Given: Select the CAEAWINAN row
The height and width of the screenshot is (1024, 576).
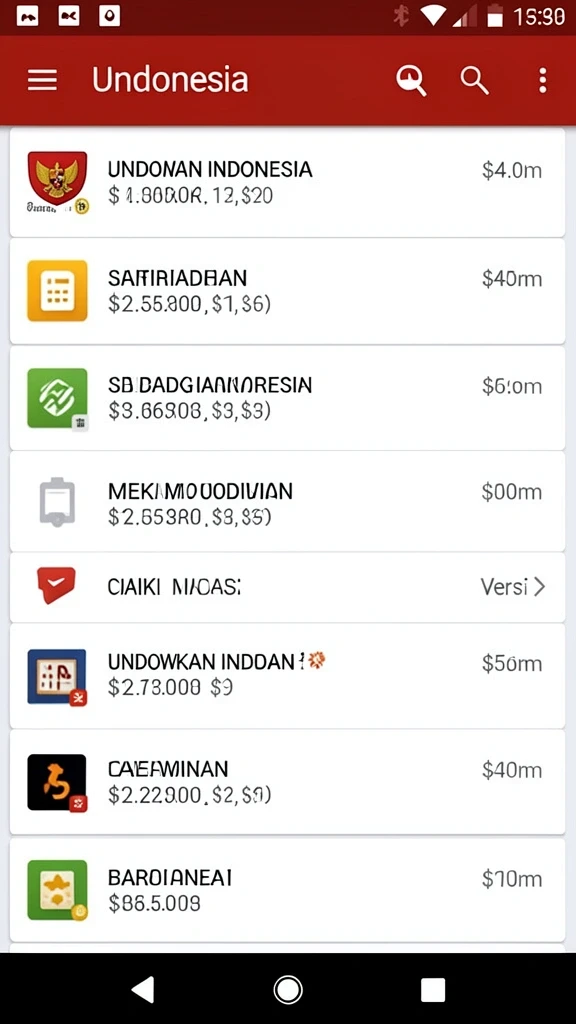Looking at the screenshot, I should [x=287, y=782].
